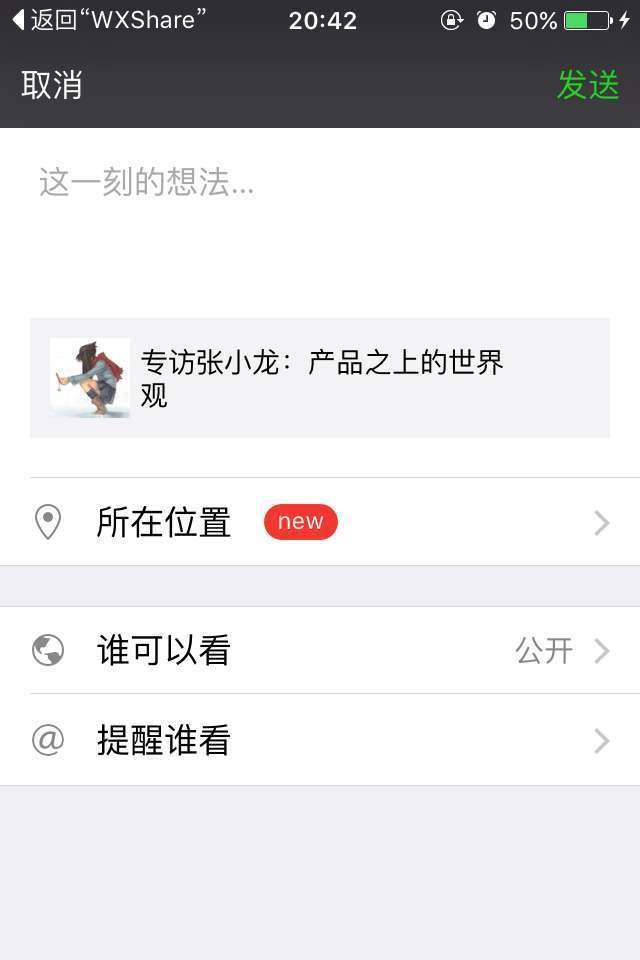Choose audience under 谁可以看
This screenshot has height=960, width=640.
(x=320, y=651)
